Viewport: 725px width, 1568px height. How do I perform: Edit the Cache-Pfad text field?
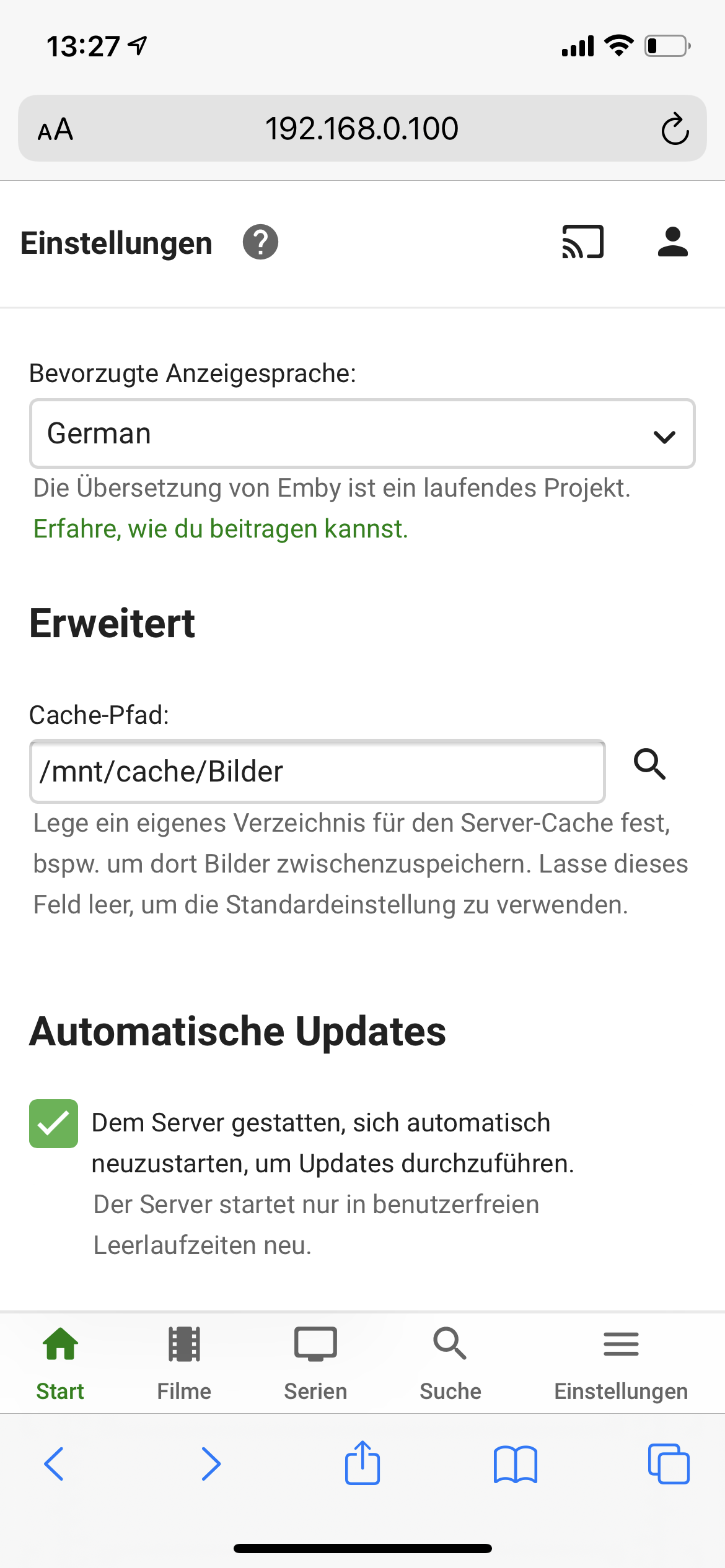[317, 771]
